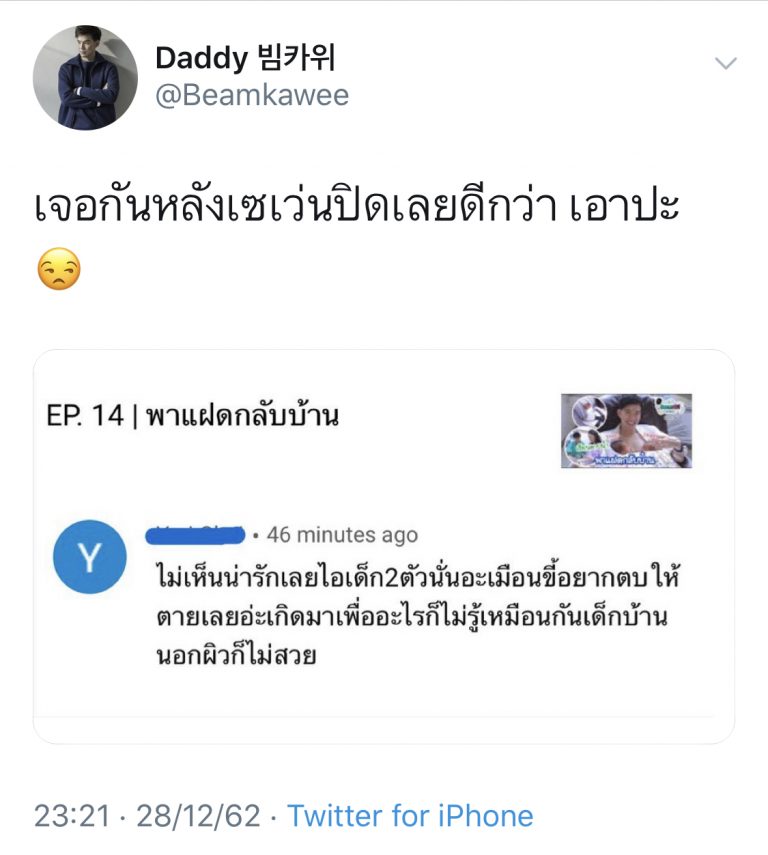768x855 pixels.
Task: Expand the tweet options chevron
Action: tap(726, 64)
